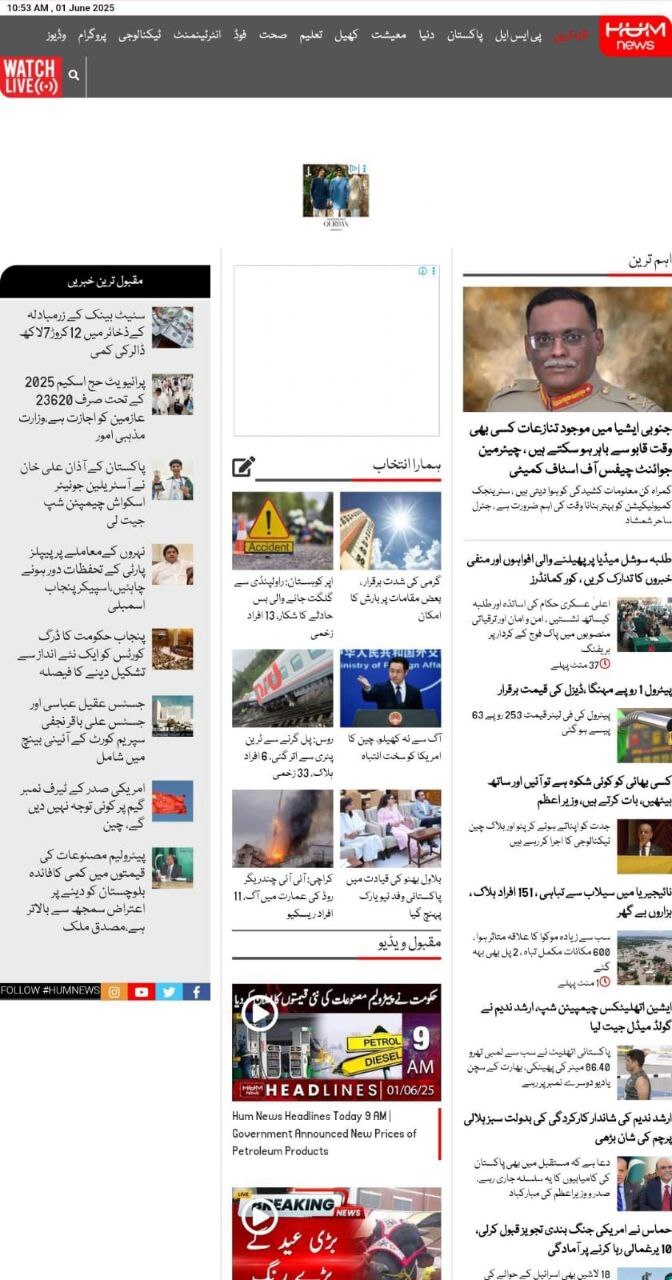Visit Hum News YouTube channel
This screenshot has height=1280, width=672.
pyautogui.click(x=142, y=991)
